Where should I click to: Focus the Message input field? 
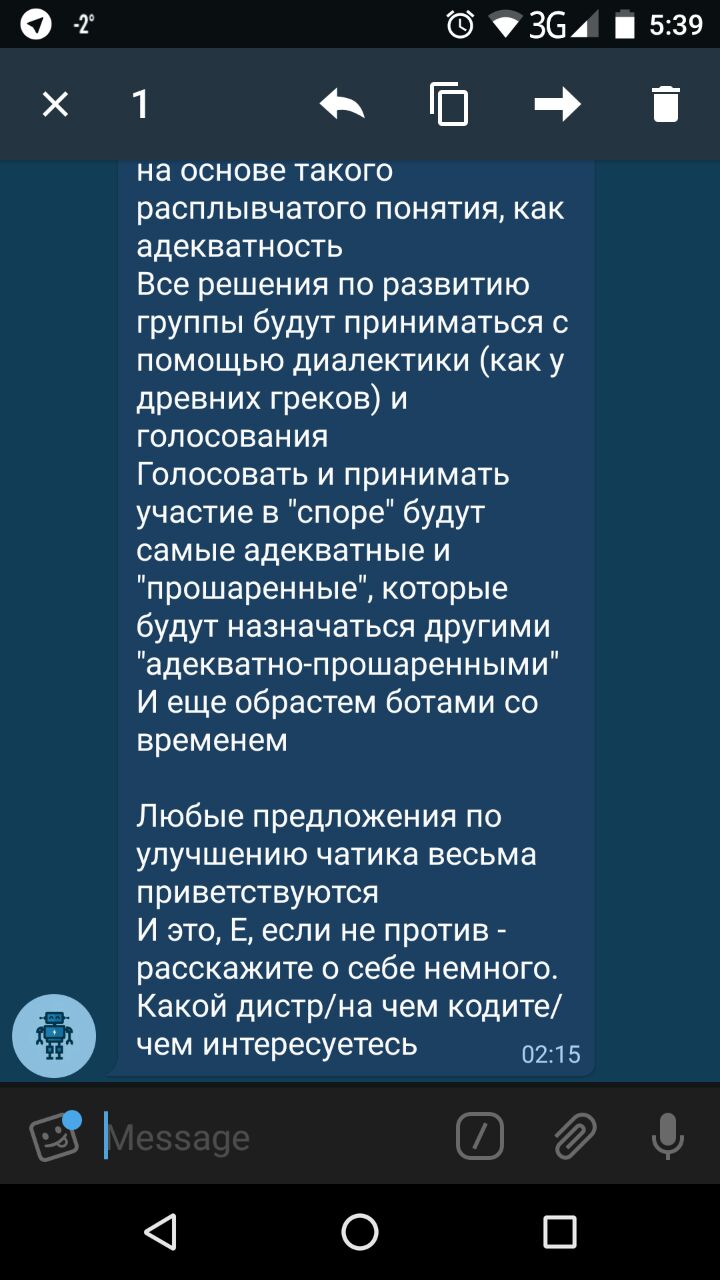(x=270, y=1137)
